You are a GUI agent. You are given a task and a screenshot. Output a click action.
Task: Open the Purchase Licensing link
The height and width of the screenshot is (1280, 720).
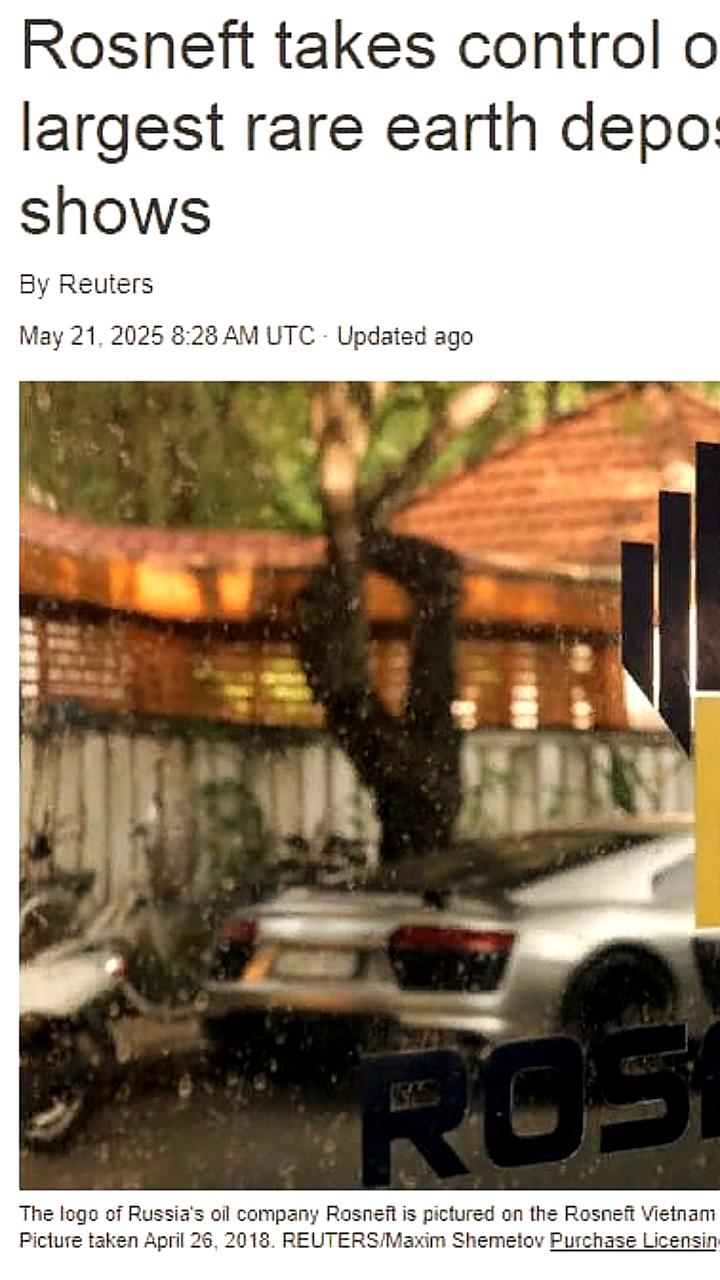634,1241
